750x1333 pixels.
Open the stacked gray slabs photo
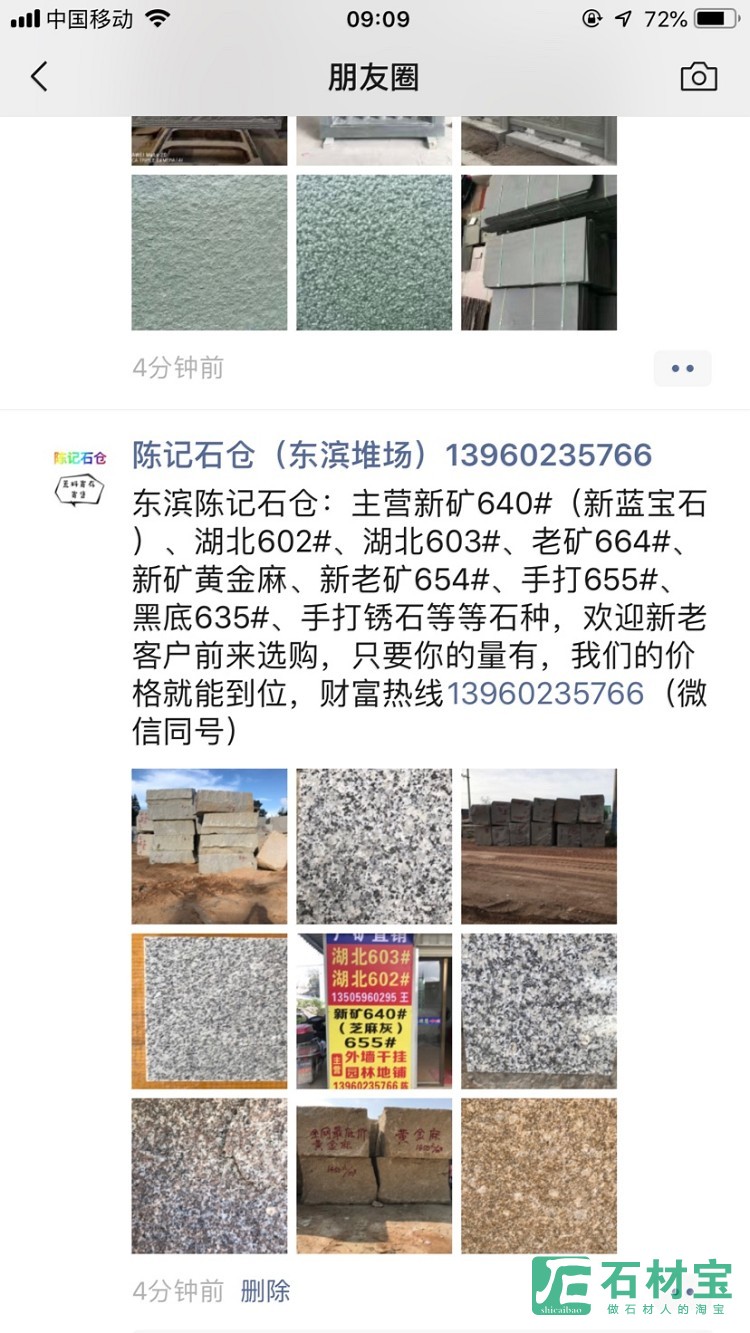539,252
